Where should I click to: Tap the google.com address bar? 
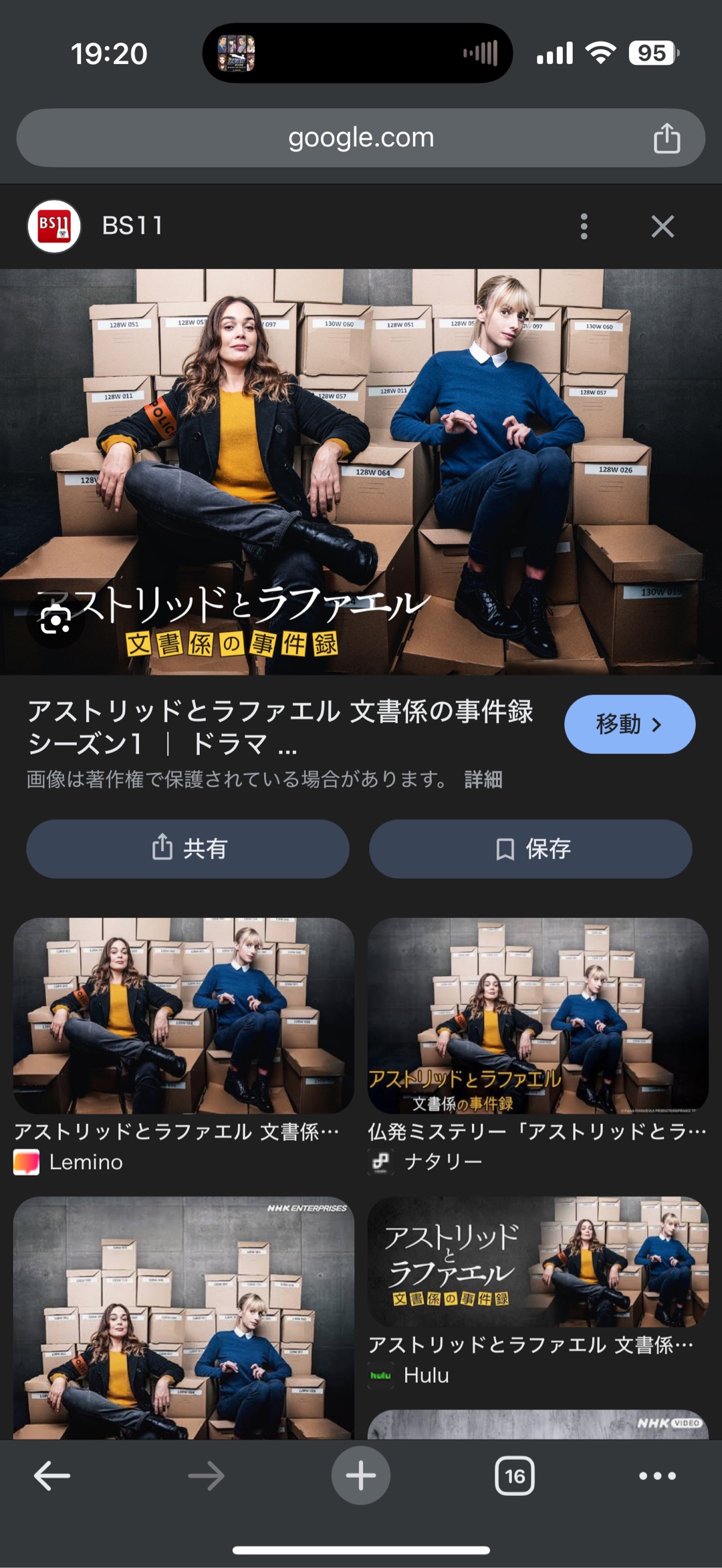click(361, 138)
